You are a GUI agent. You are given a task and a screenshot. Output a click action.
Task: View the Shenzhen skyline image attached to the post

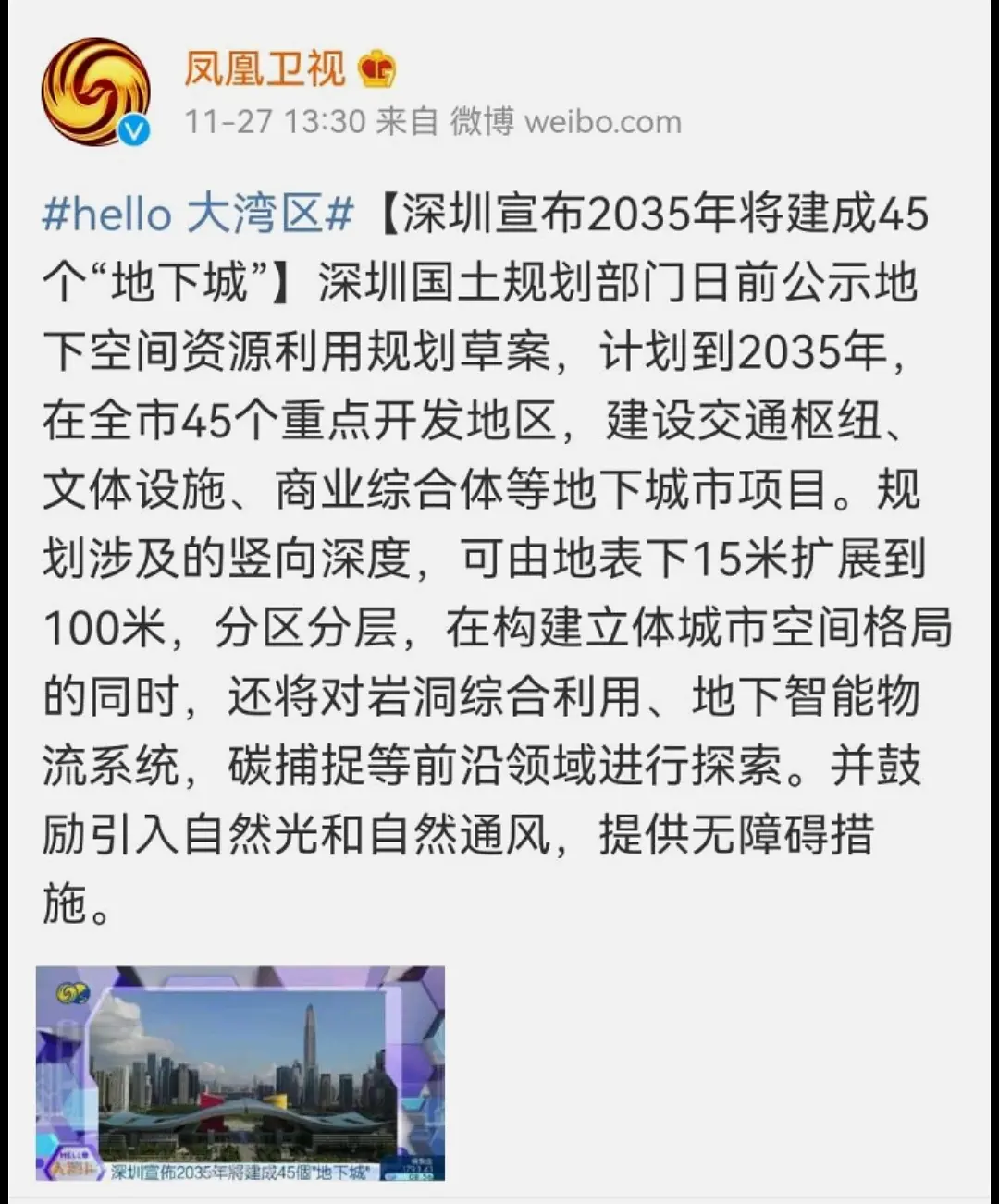tap(240, 1073)
